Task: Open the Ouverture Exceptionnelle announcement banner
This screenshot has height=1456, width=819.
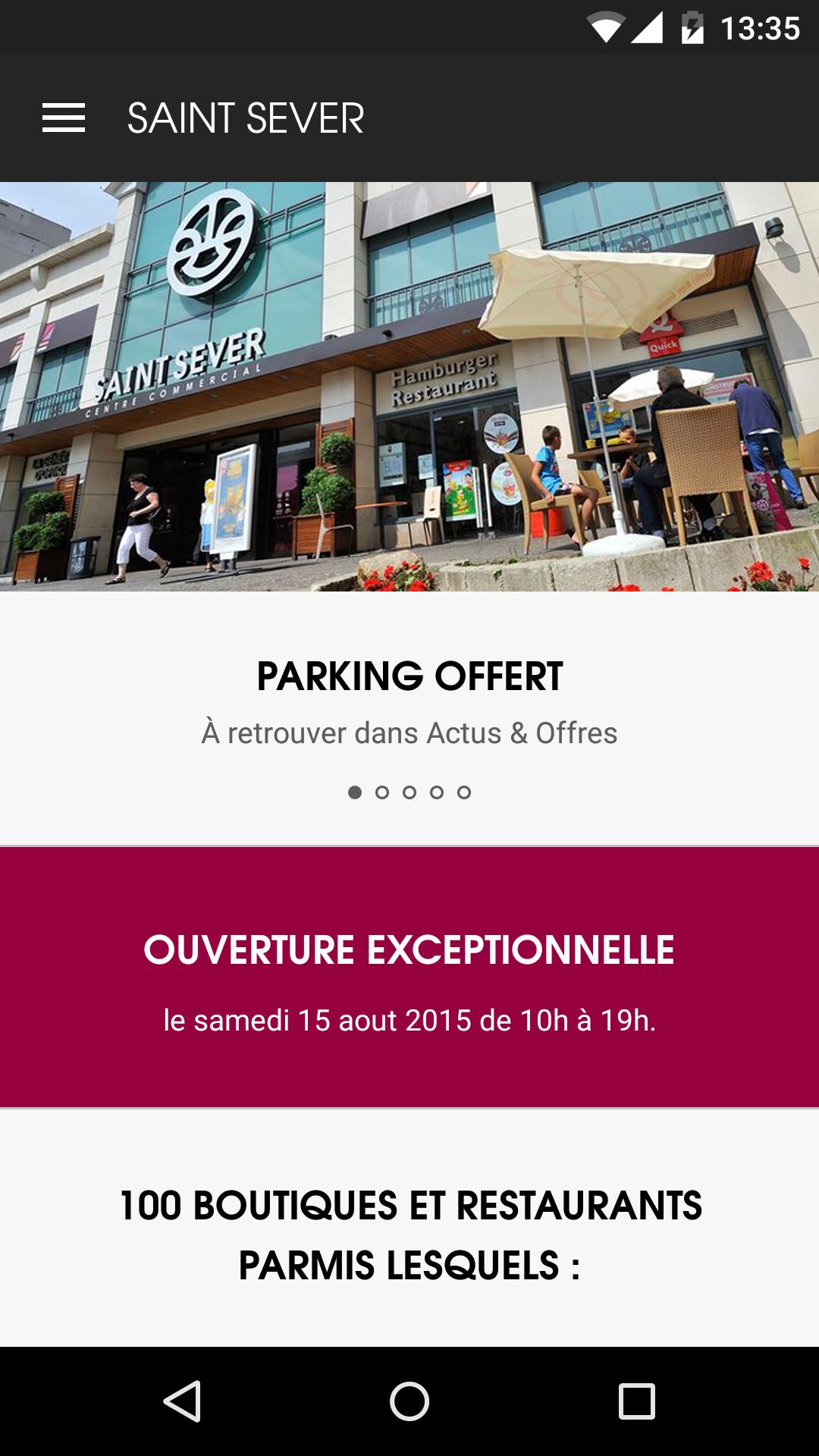Action: [409, 977]
